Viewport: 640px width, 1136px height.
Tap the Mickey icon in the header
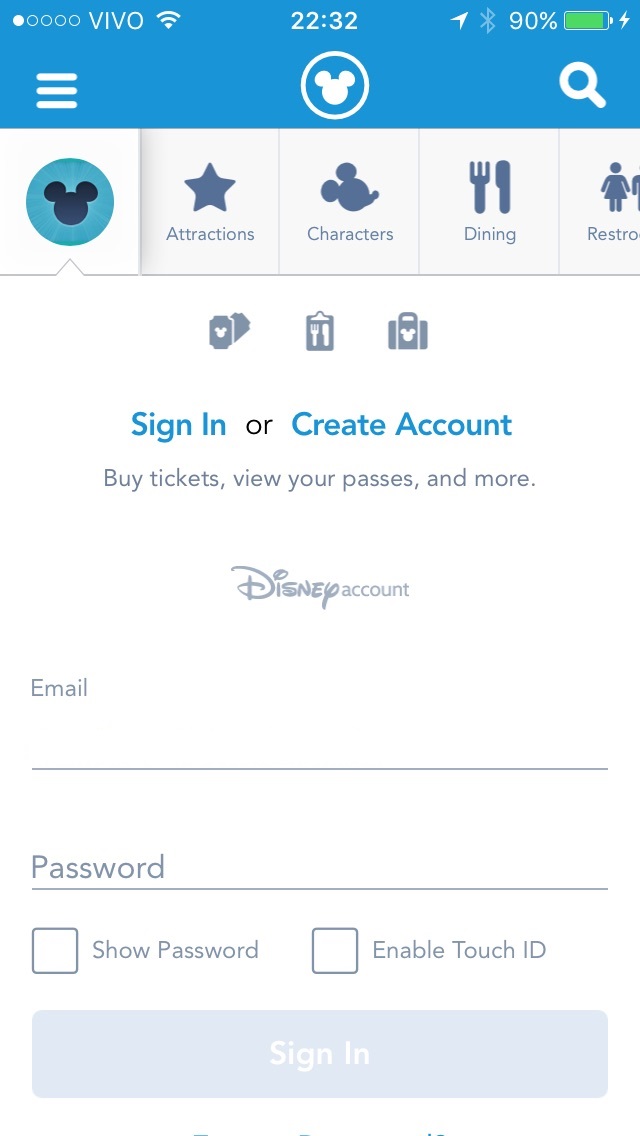click(x=335, y=87)
